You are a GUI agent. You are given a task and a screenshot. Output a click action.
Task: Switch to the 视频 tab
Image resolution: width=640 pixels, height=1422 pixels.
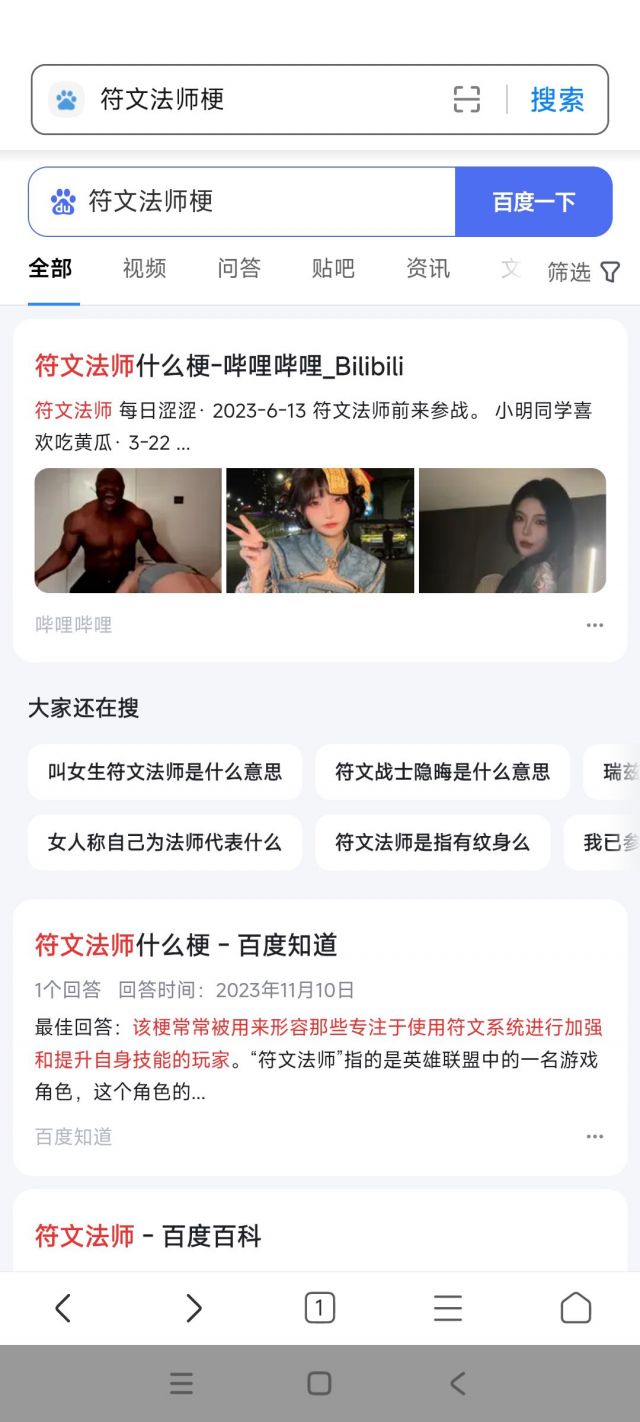tap(144, 268)
